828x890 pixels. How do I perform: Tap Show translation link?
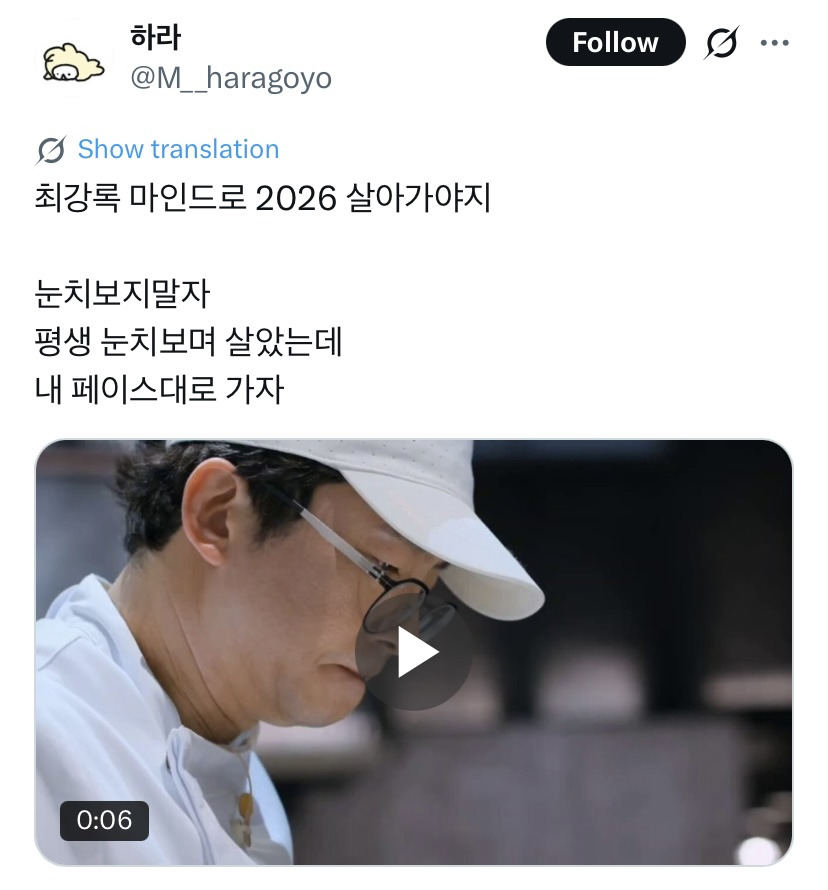pos(178,150)
